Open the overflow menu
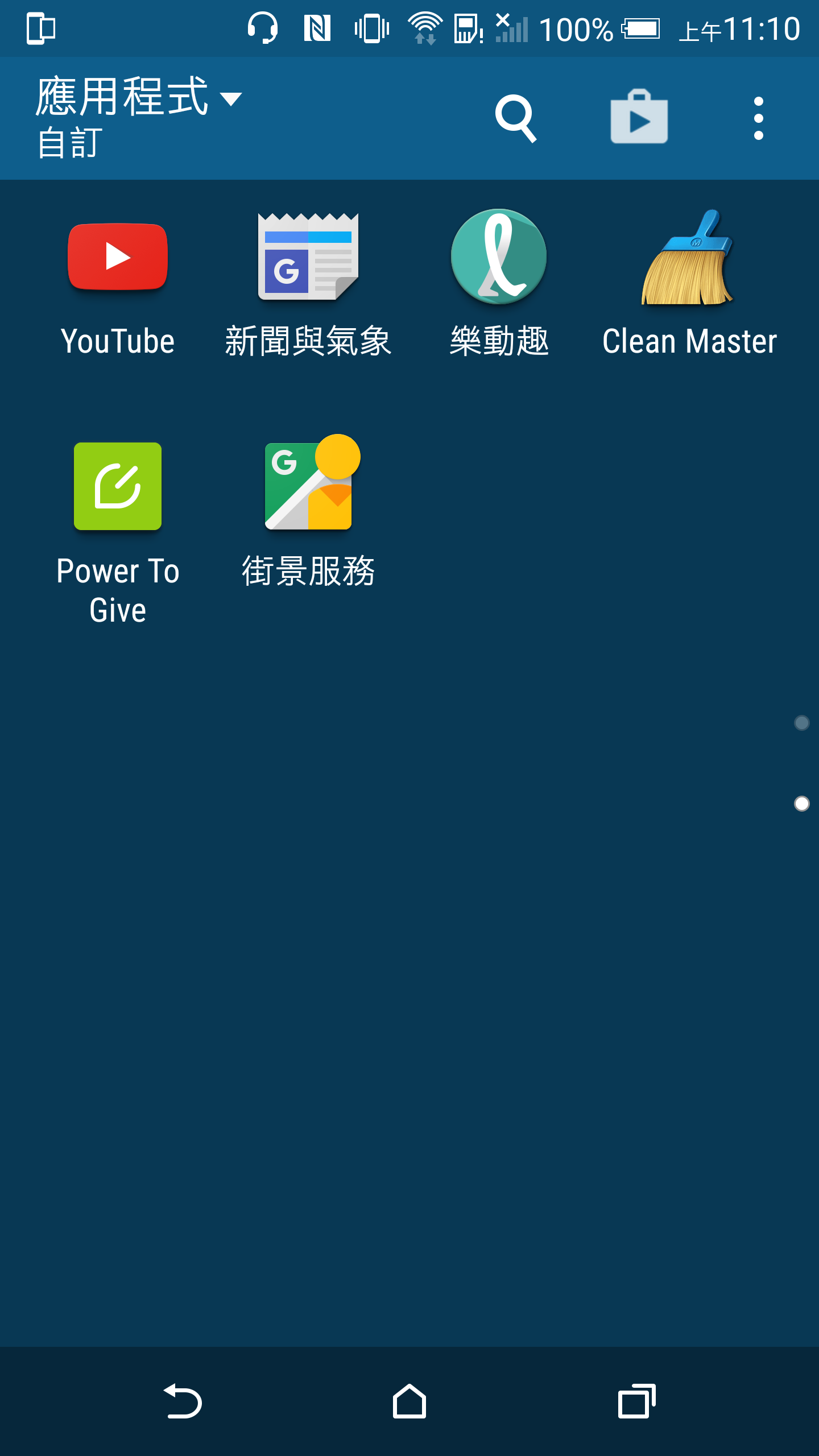This screenshot has width=819, height=1456. tap(758, 118)
